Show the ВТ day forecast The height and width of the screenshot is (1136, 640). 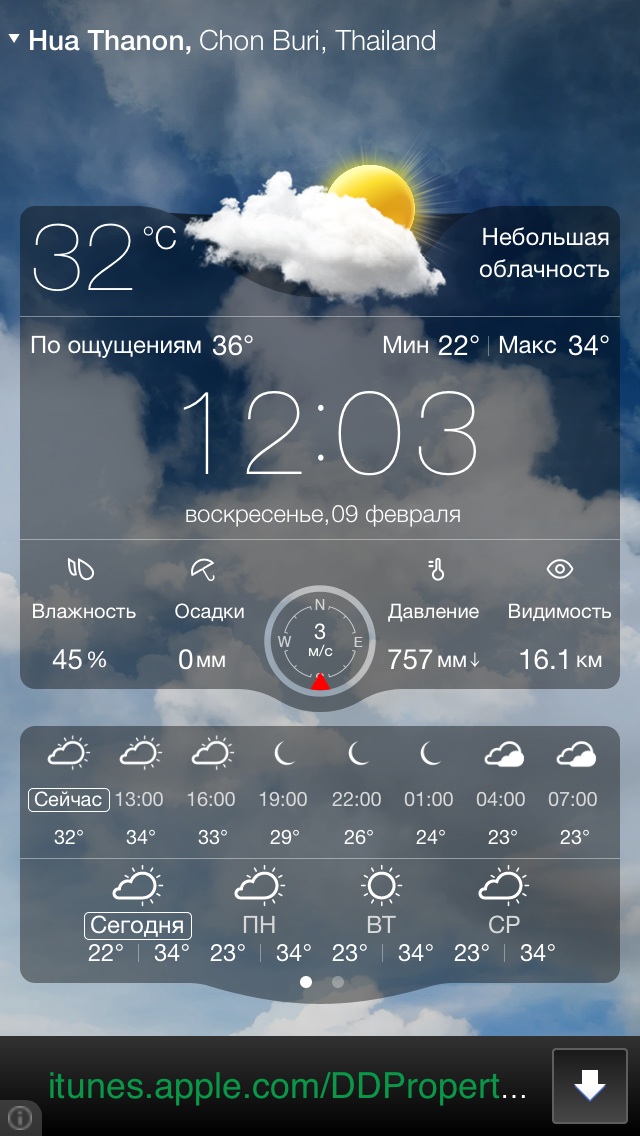381,925
